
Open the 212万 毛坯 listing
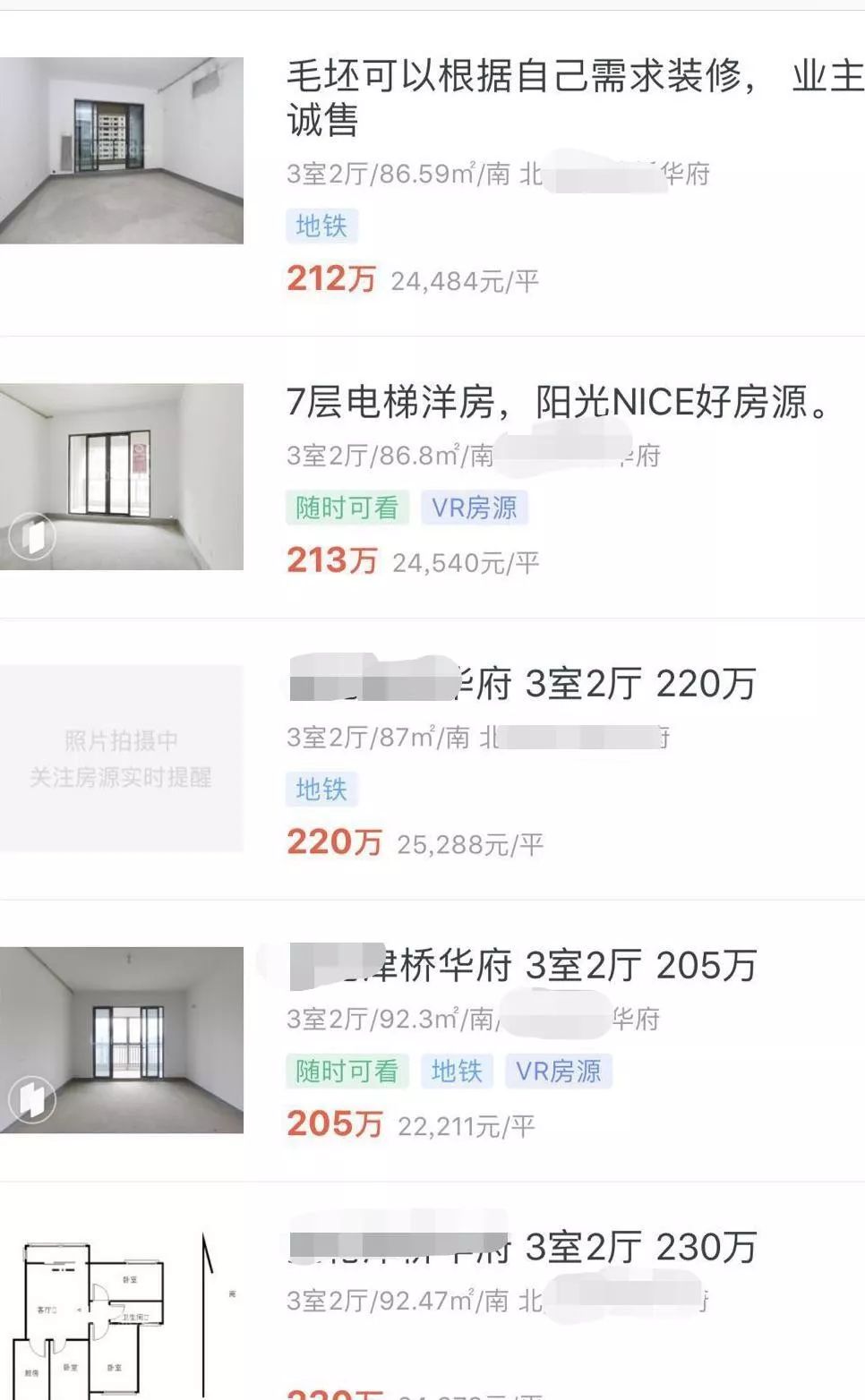tap(519, 98)
